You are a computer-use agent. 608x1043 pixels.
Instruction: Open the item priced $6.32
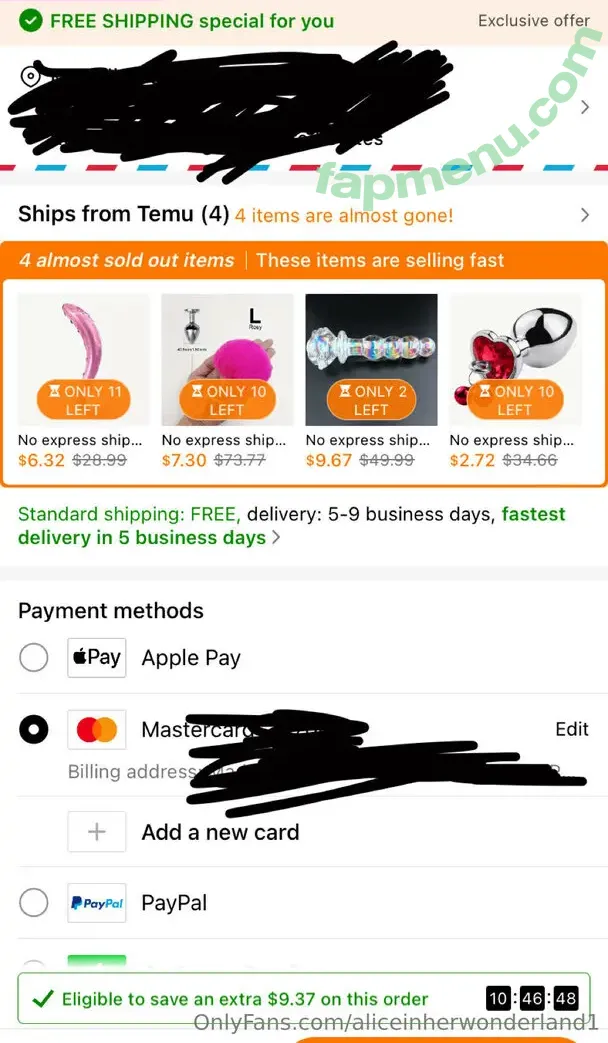[83, 360]
